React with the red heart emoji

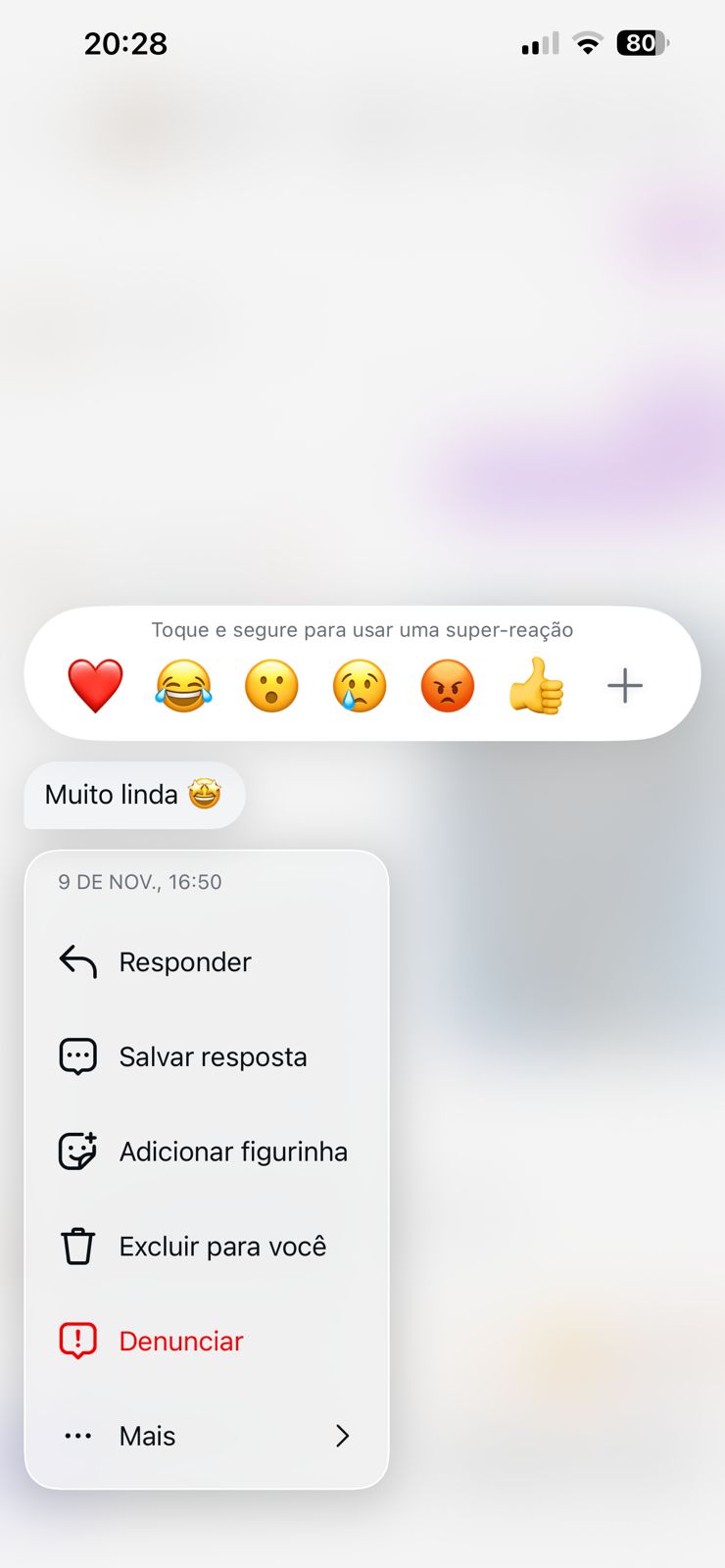pos(95,685)
